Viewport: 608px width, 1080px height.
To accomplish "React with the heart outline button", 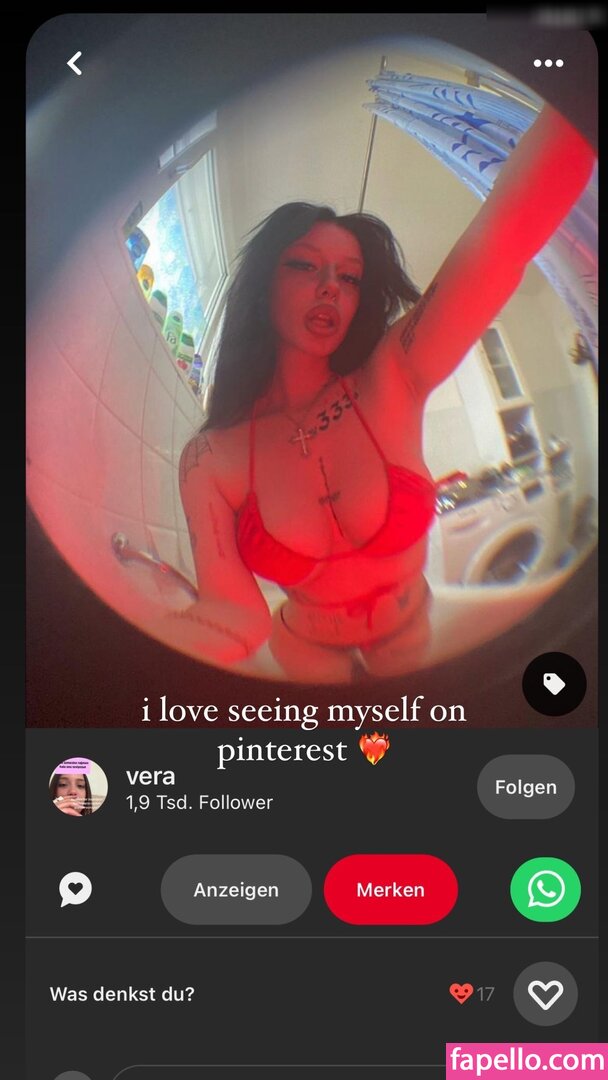I will tap(545, 994).
